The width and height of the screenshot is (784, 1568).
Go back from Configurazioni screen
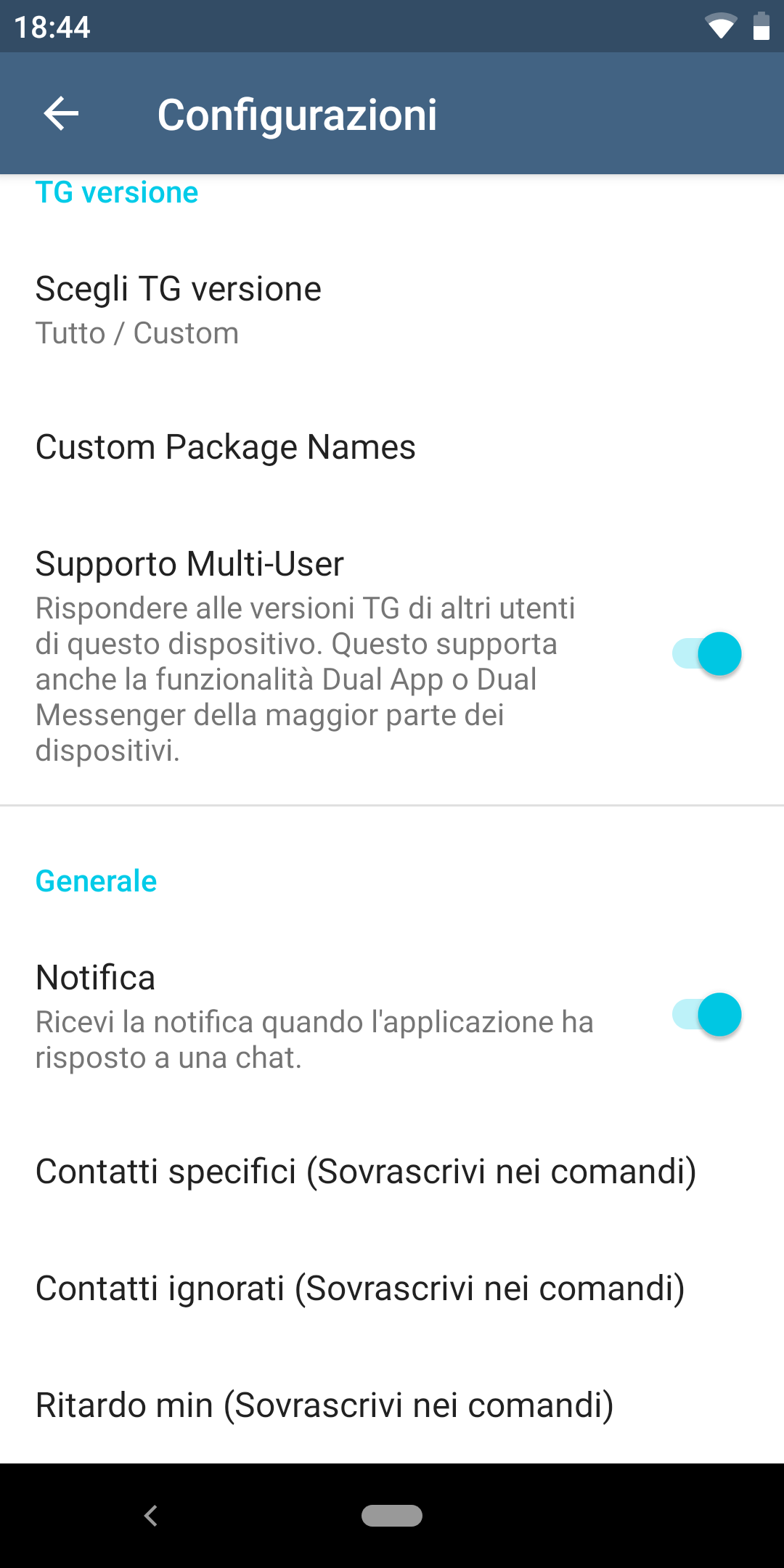[x=61, y=114]
